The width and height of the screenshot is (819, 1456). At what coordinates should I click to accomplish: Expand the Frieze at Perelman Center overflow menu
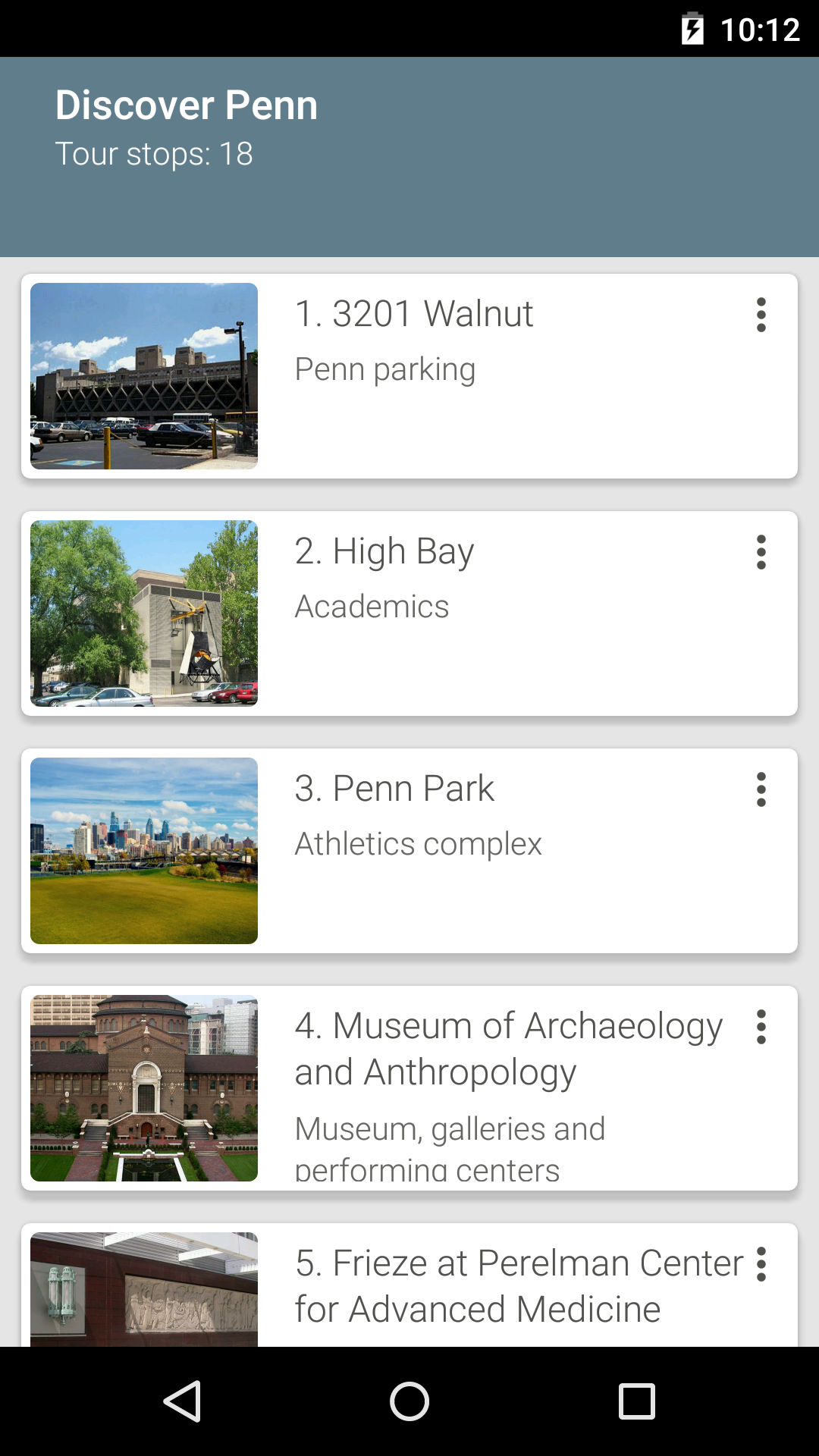point(761,1264)
